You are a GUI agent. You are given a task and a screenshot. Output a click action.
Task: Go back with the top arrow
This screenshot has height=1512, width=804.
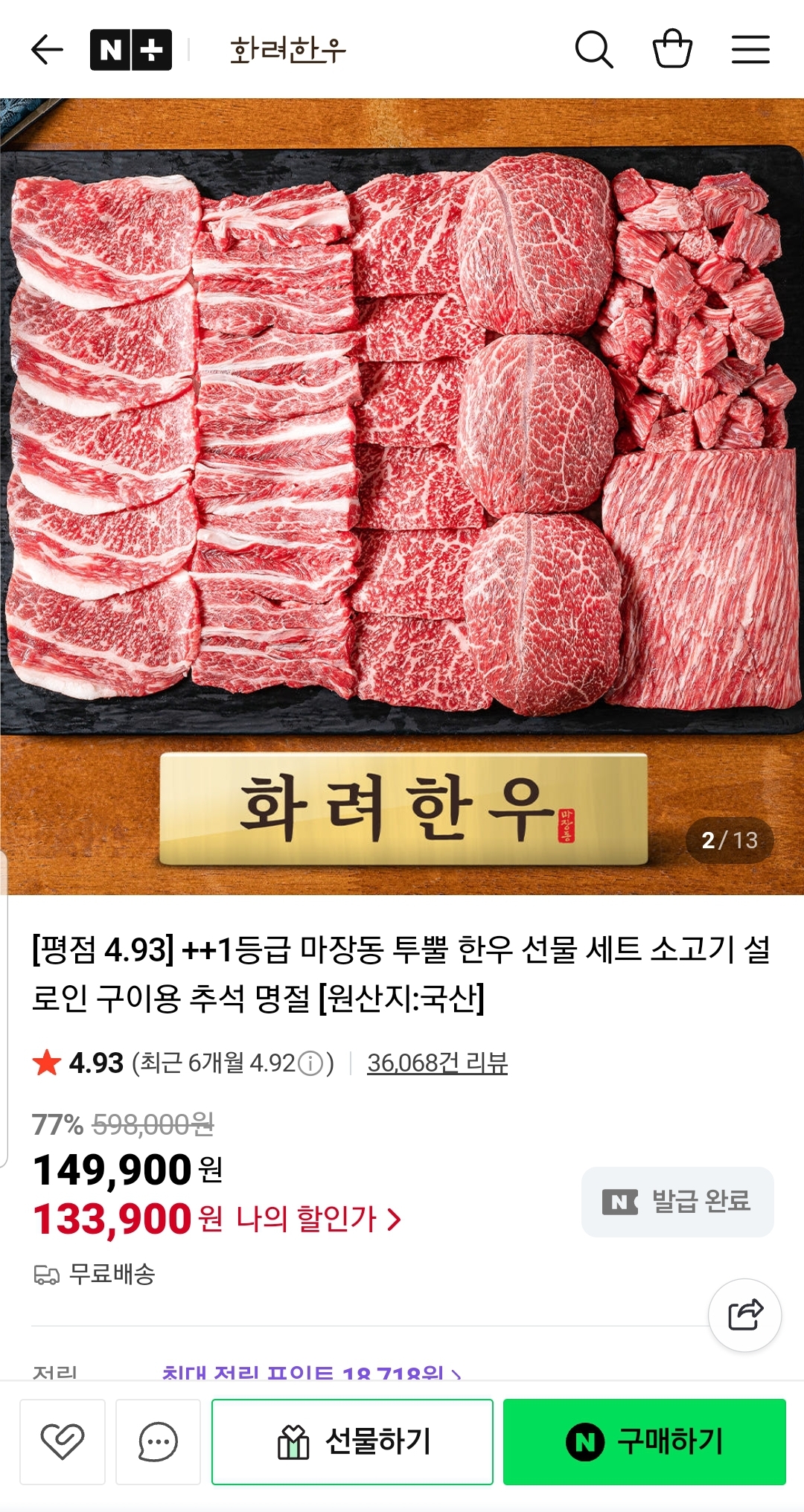pyautogui.click(x=47, y=50)
